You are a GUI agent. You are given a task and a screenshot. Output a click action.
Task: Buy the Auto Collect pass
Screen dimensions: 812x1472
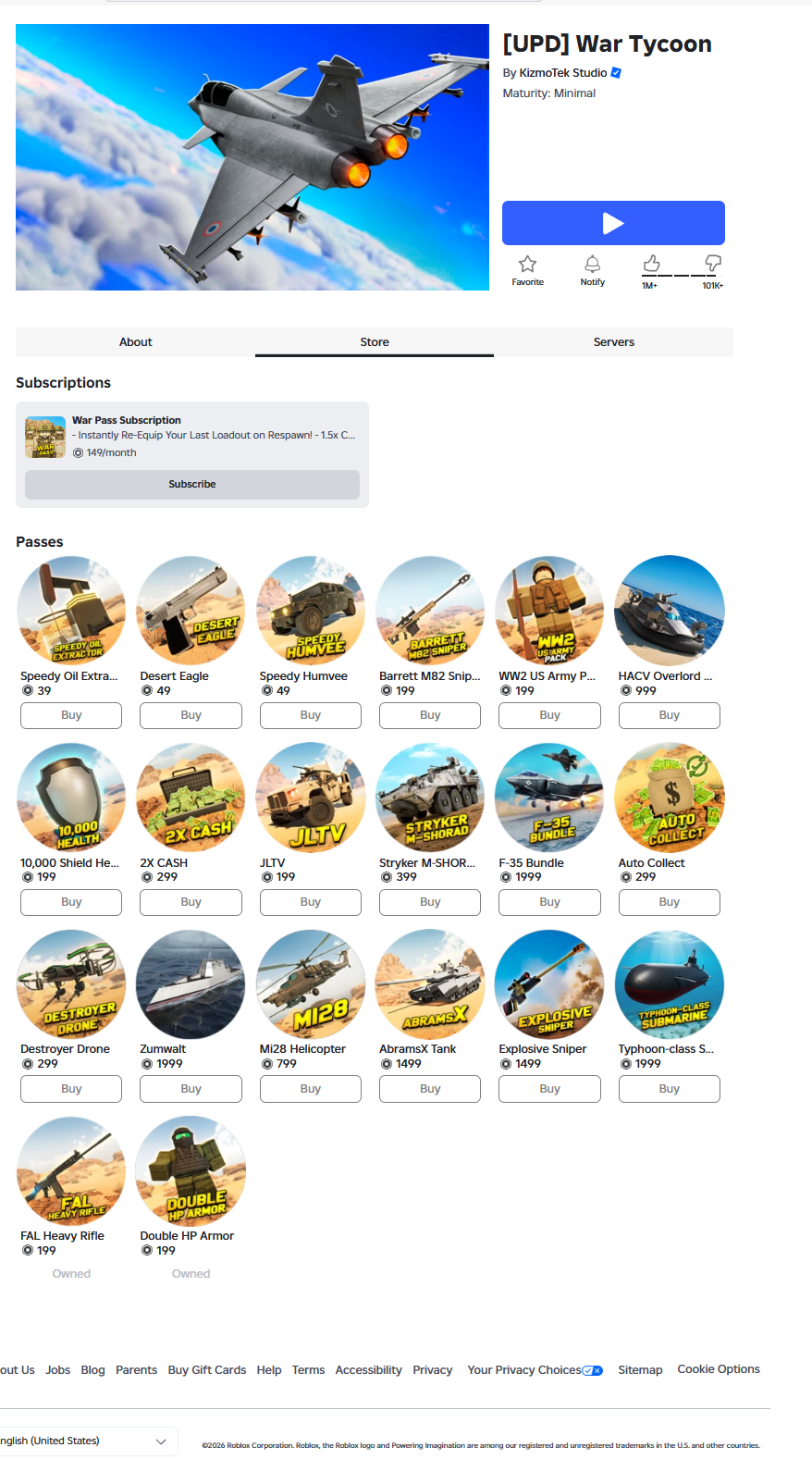[x=670, y=902]
